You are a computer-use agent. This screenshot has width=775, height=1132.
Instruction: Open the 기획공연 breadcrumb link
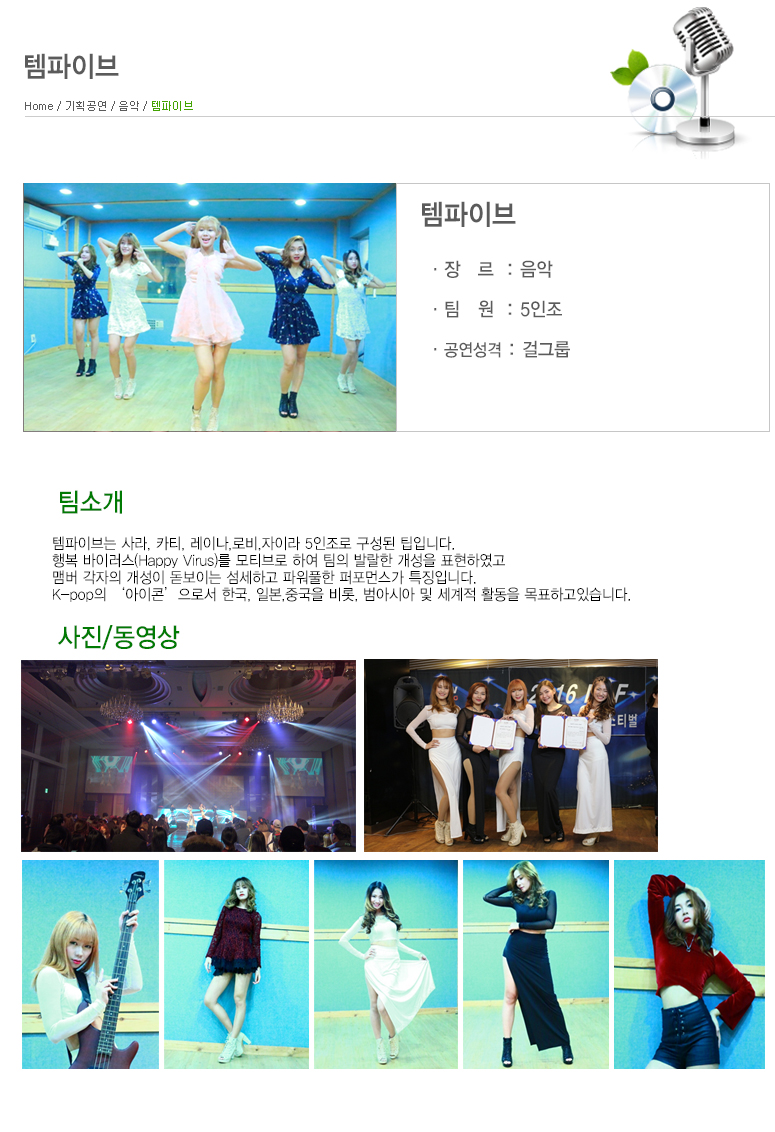86,106
